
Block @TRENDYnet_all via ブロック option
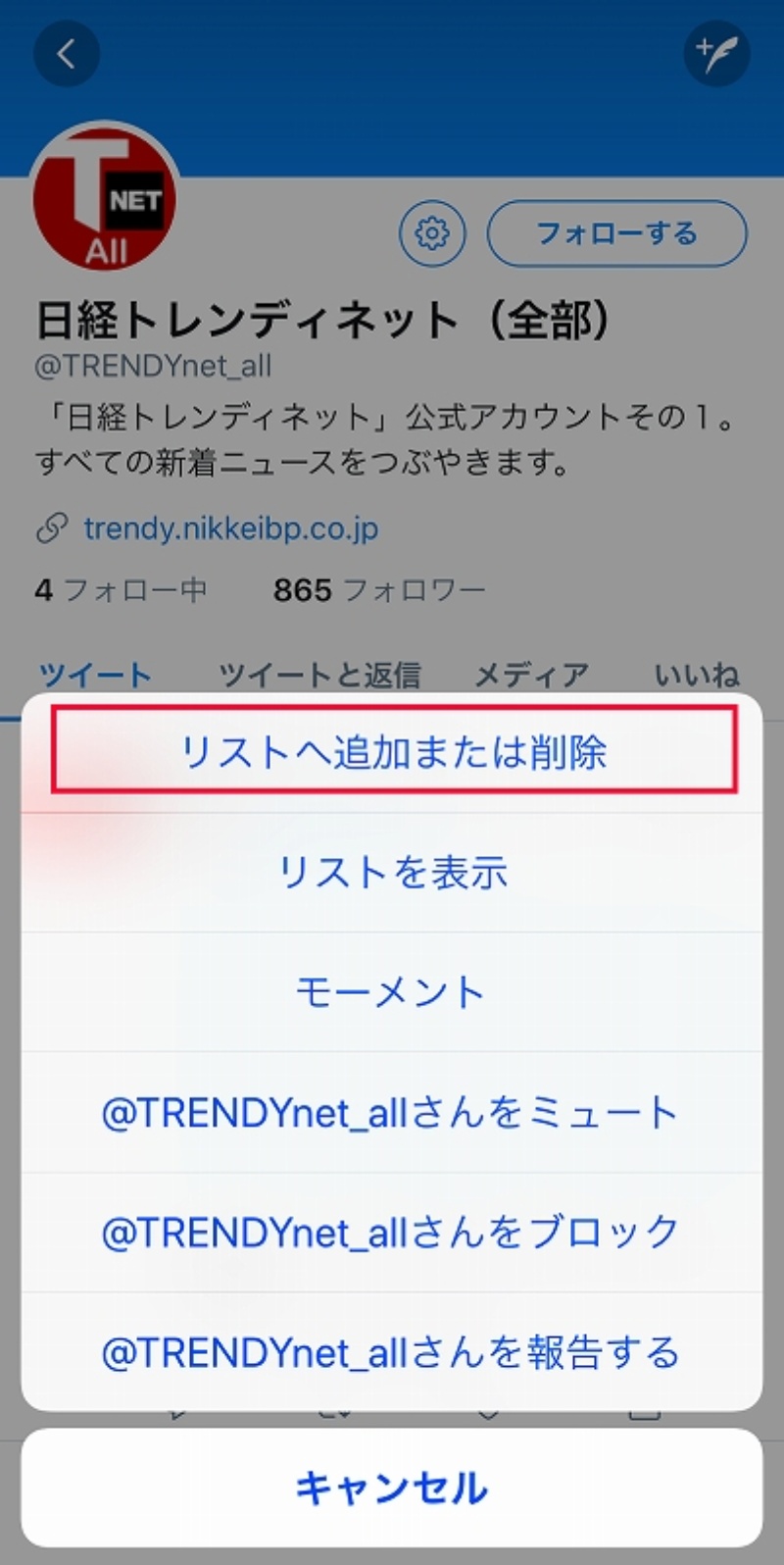(392, 1233)
